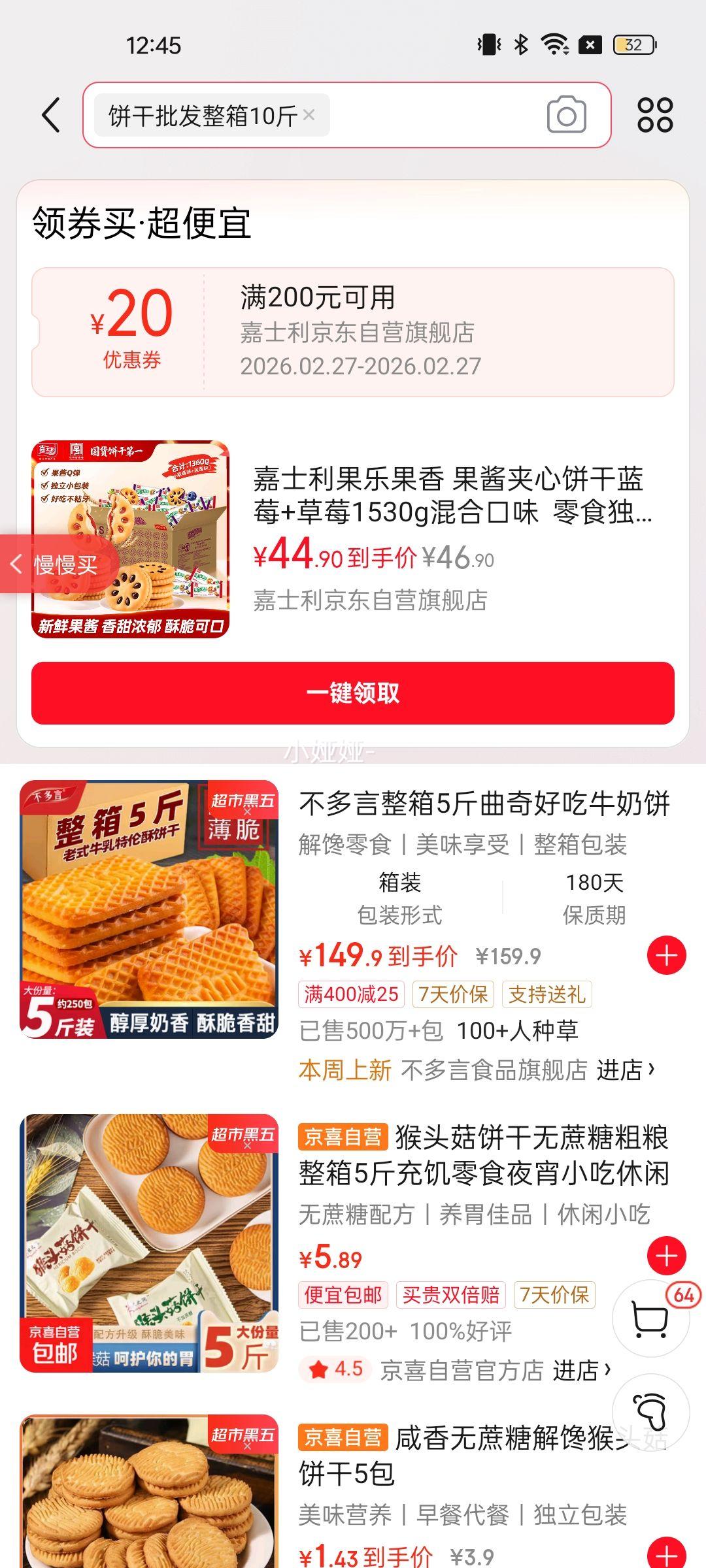706x1568 pixels.
Task: Claim the coupon with 一键领取
Action: [x=353, y=693]
